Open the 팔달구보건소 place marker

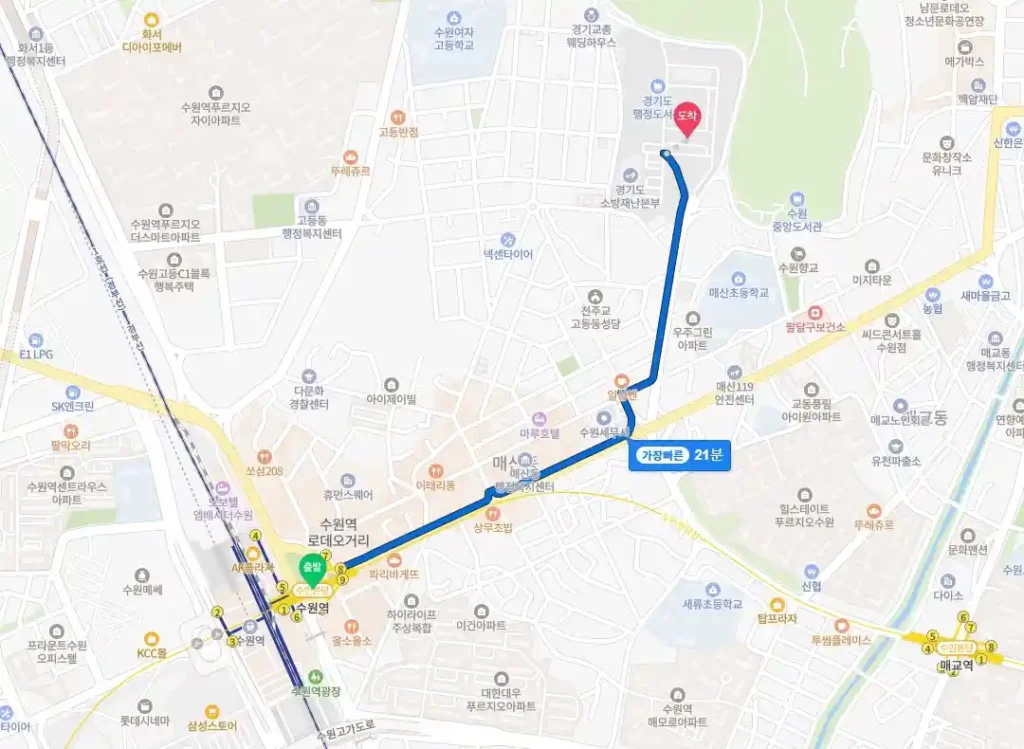[x=814, y=312]
